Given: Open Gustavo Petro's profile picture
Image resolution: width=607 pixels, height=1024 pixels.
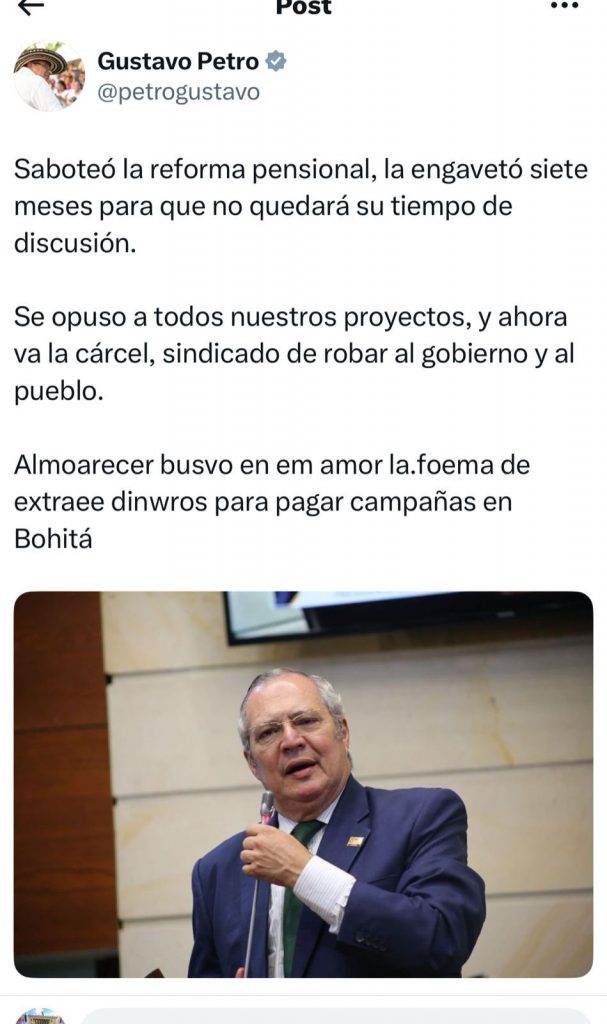Looking at the screenshot, I should pos(48,76).
